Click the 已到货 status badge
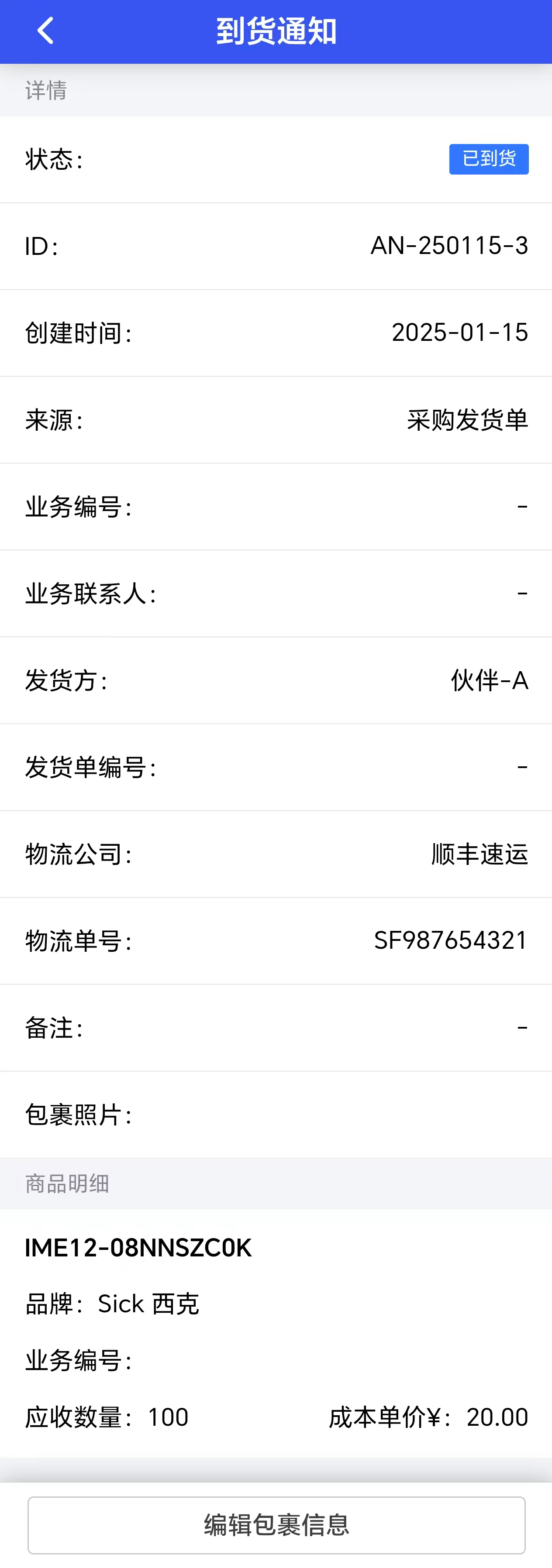552x1568 pixels. coord(488,159)
